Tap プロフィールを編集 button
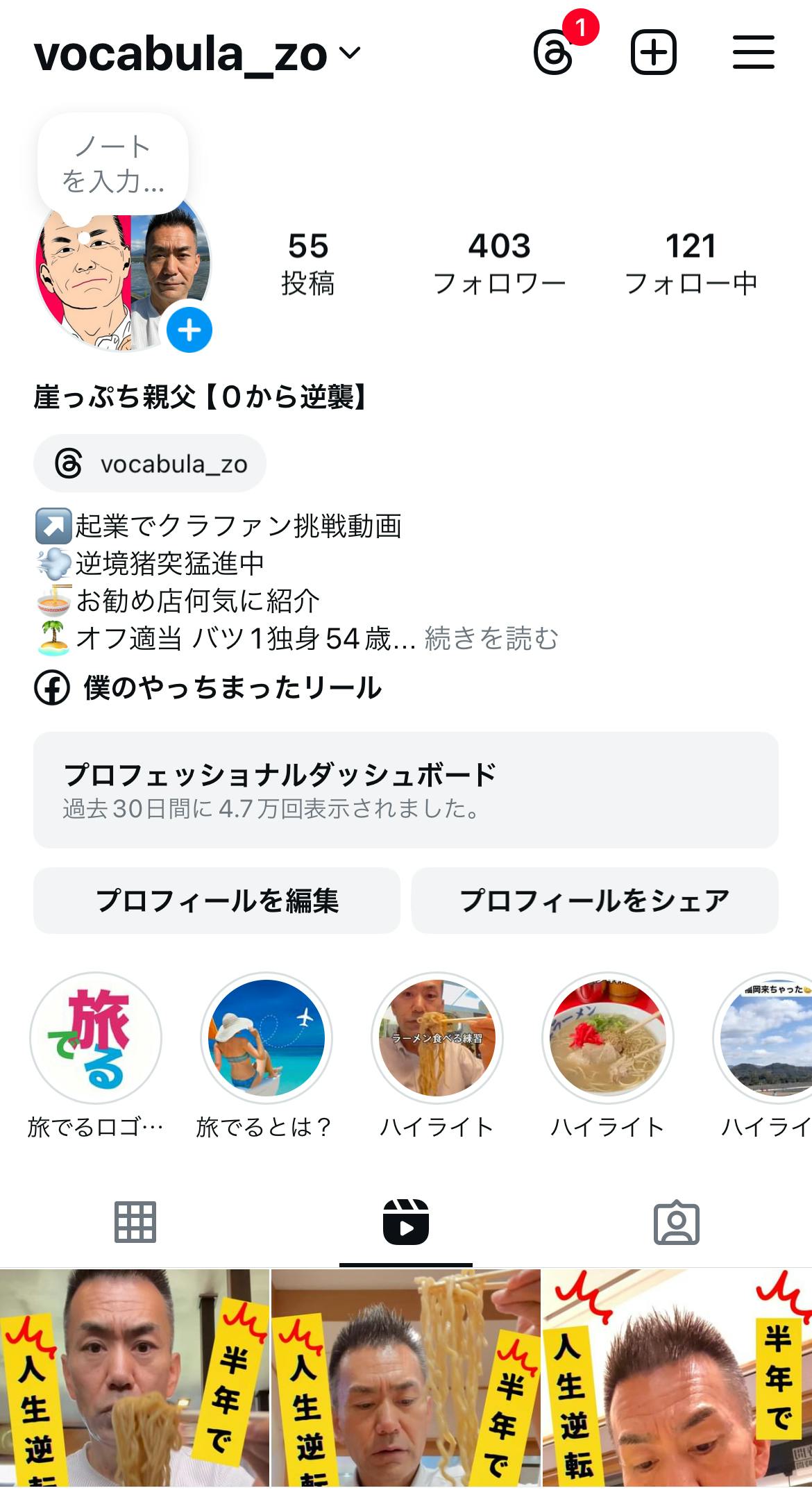The image size is (812, 1504). [x=217, y=901]
